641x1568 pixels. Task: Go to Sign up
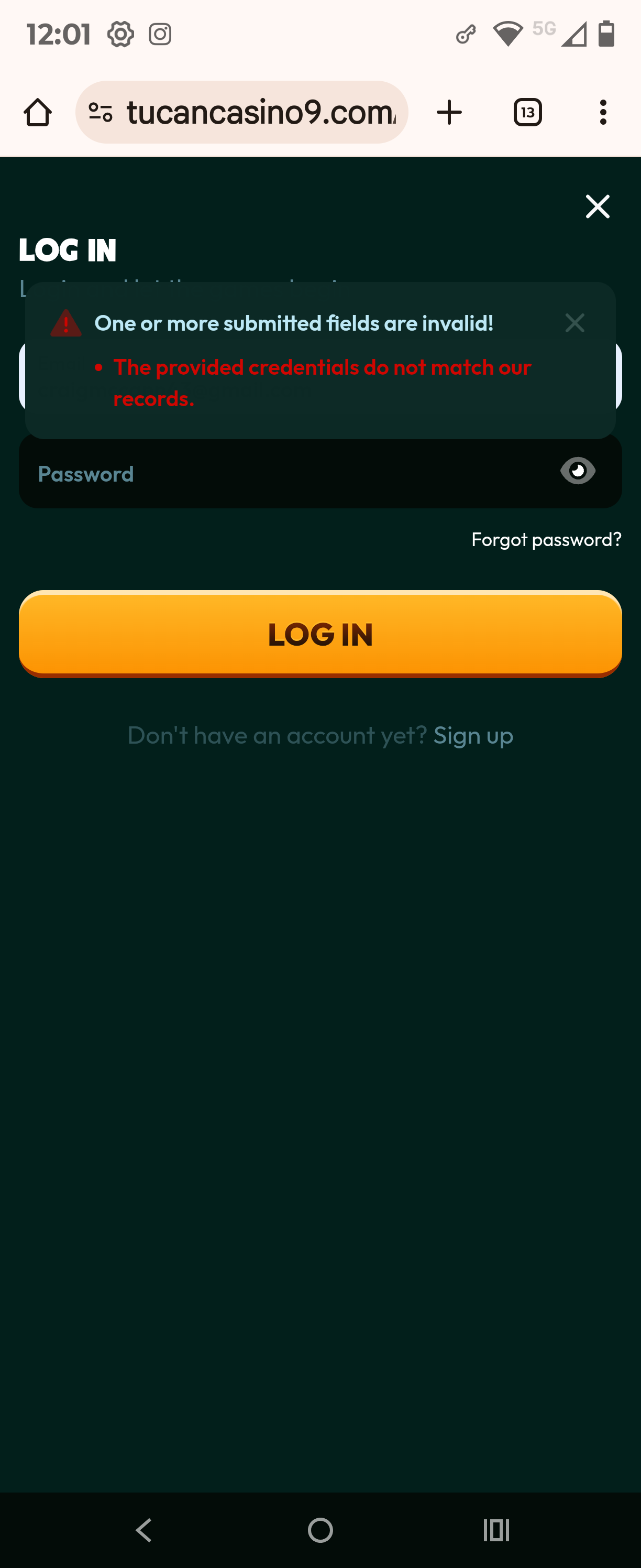(x=473, y=735)
